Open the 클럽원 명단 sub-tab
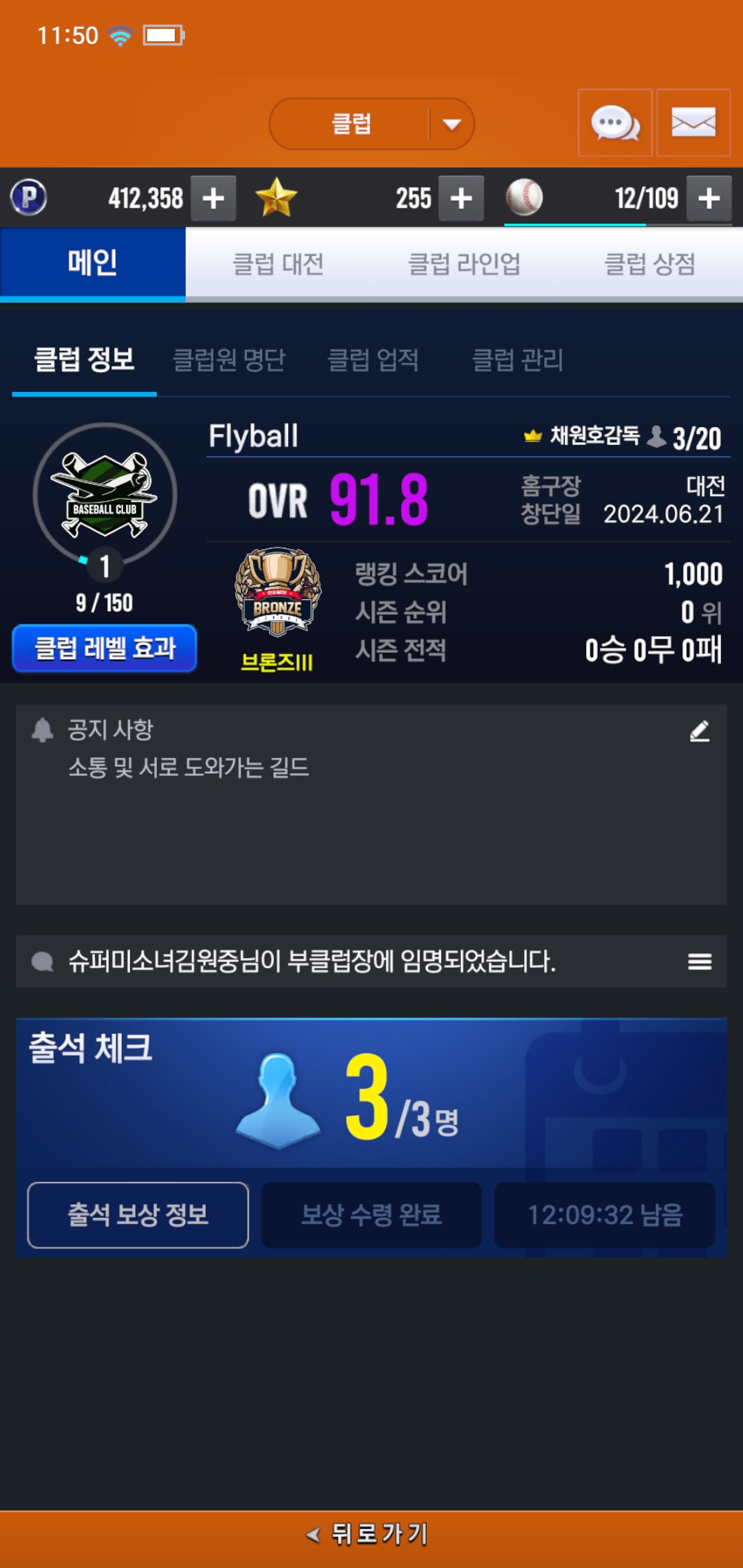The height and width of the screenshot is (1568, 743). (x=228, y=360)
